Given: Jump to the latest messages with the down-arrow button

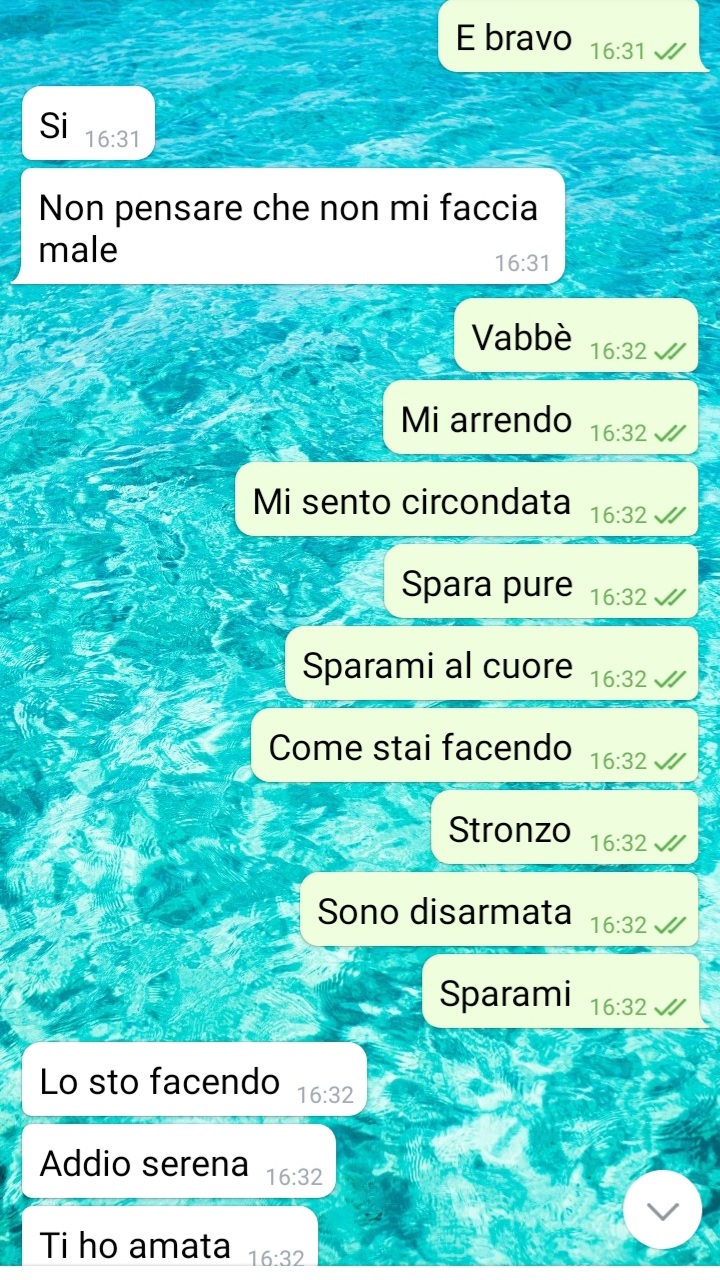Looking at the screenshot, I should pyautogui.click(x=662, y=1209).
